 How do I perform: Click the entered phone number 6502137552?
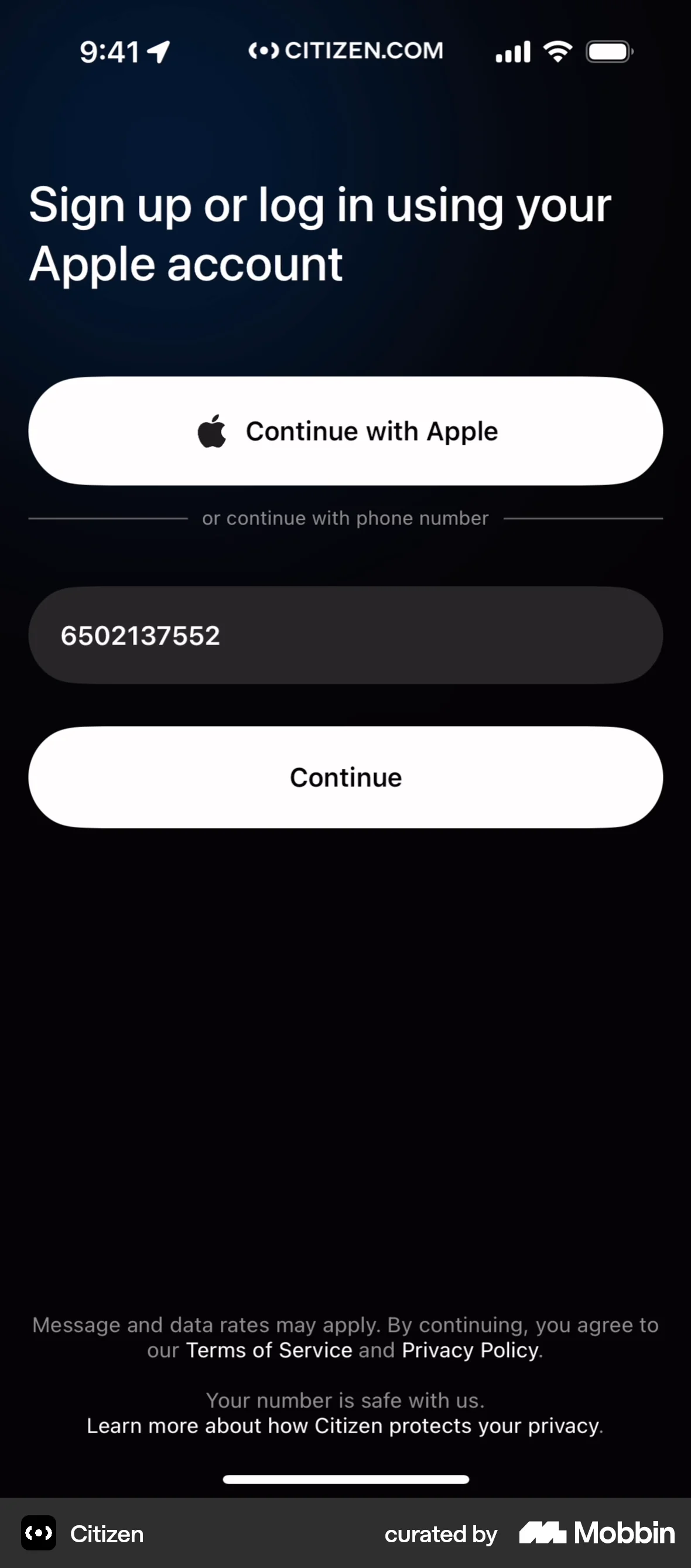(x=141, y=635)
